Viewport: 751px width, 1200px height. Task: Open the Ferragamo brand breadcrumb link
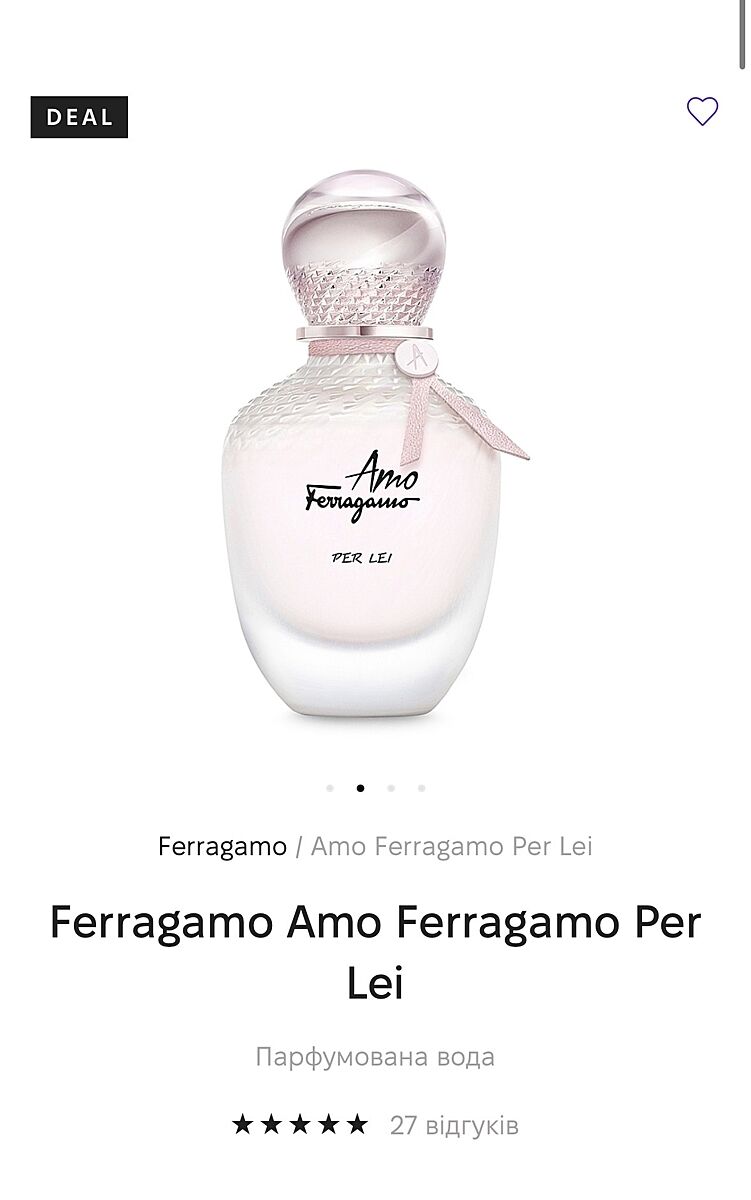[222, 846]
